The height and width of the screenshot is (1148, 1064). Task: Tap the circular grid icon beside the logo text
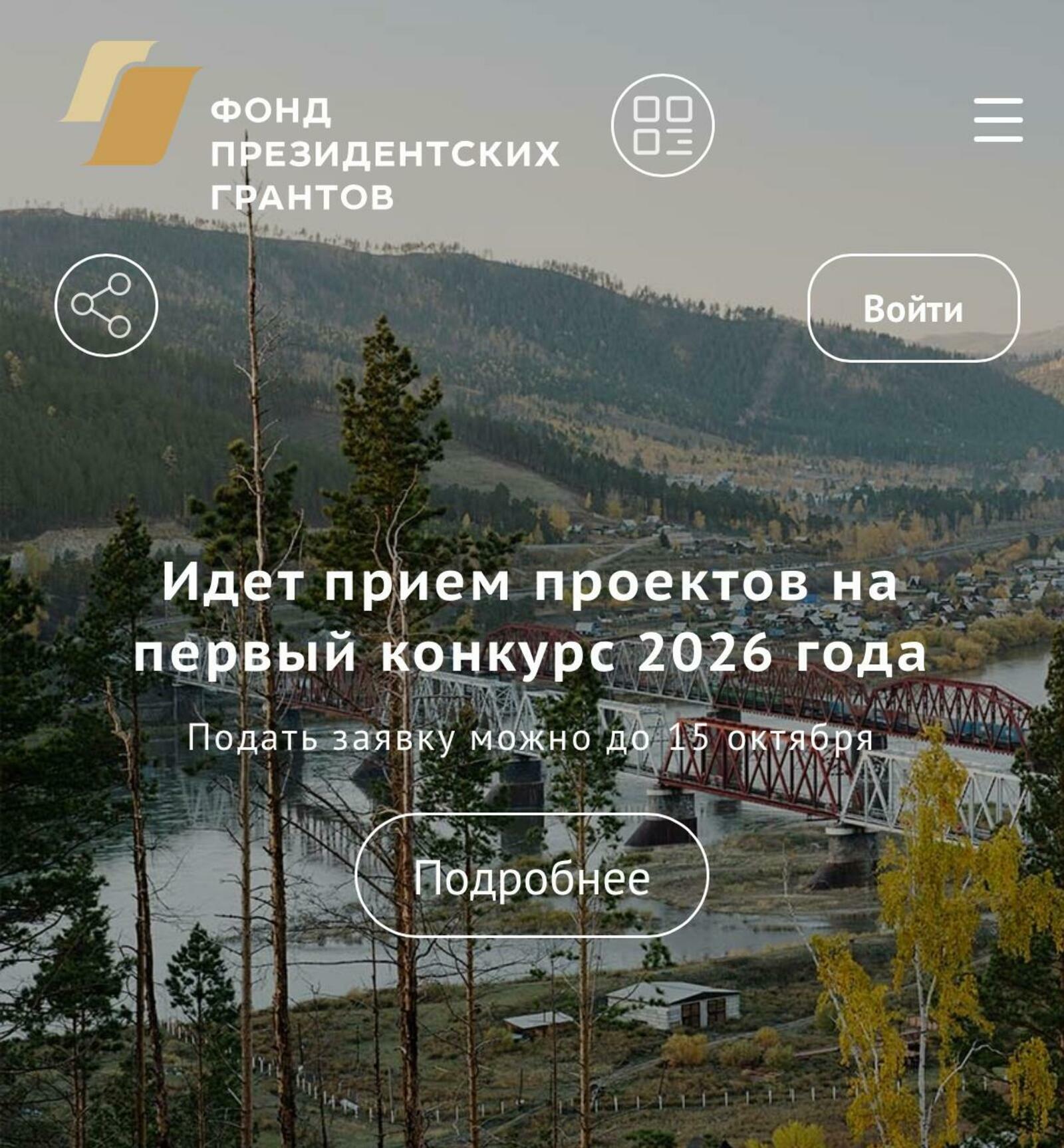663,126
